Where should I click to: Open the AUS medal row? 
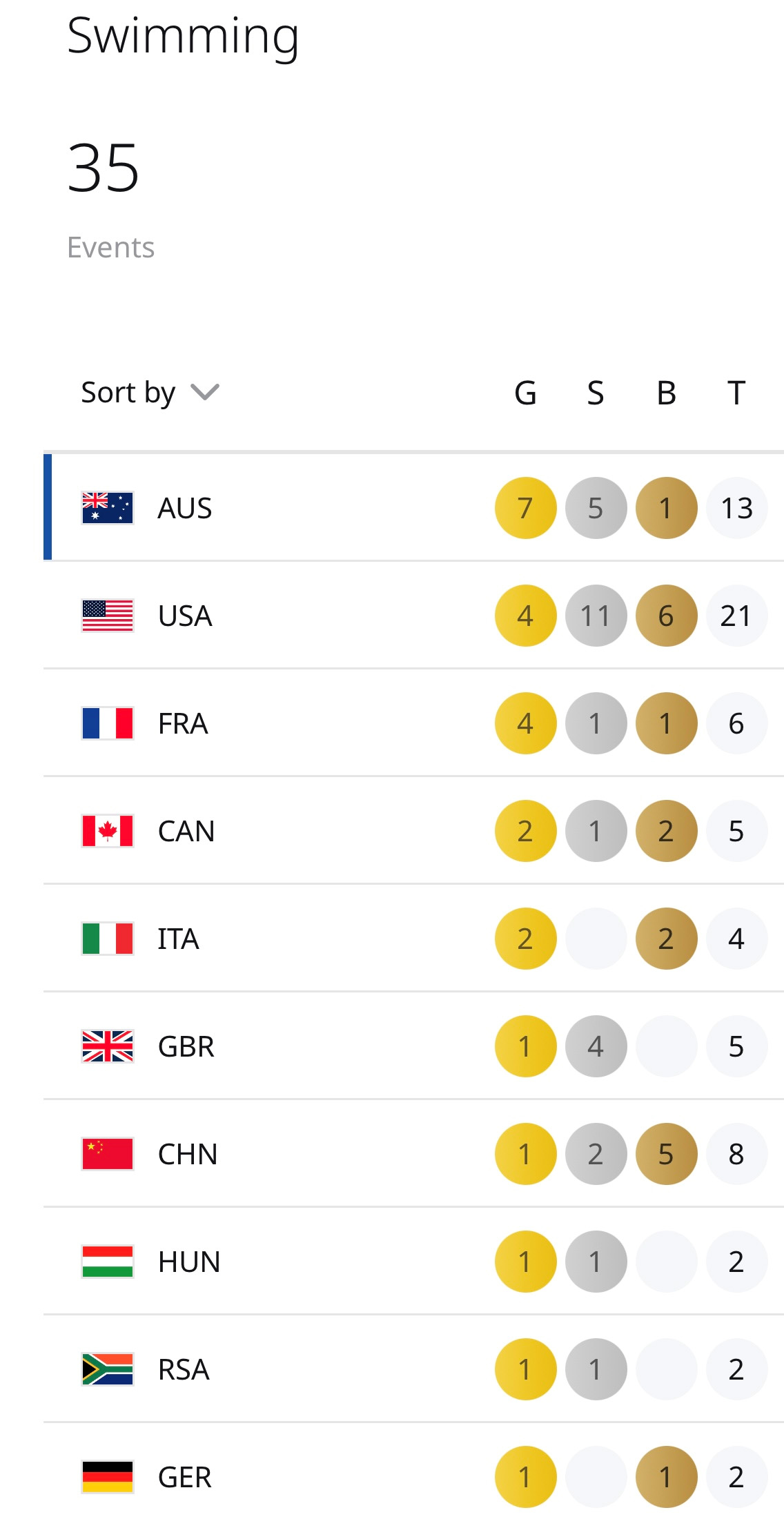click(413, 507)
